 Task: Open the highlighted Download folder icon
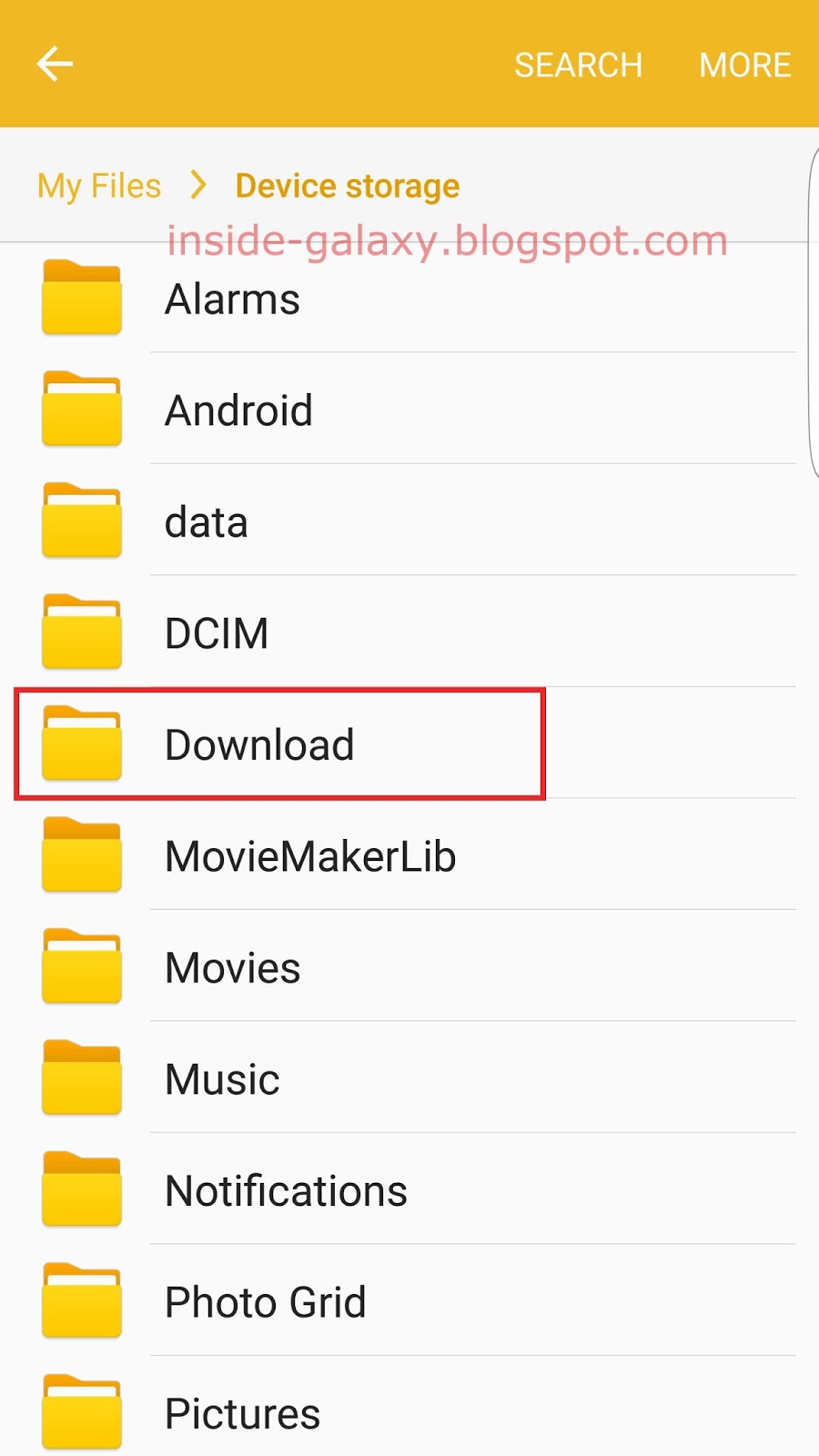[x=82, y=743]
